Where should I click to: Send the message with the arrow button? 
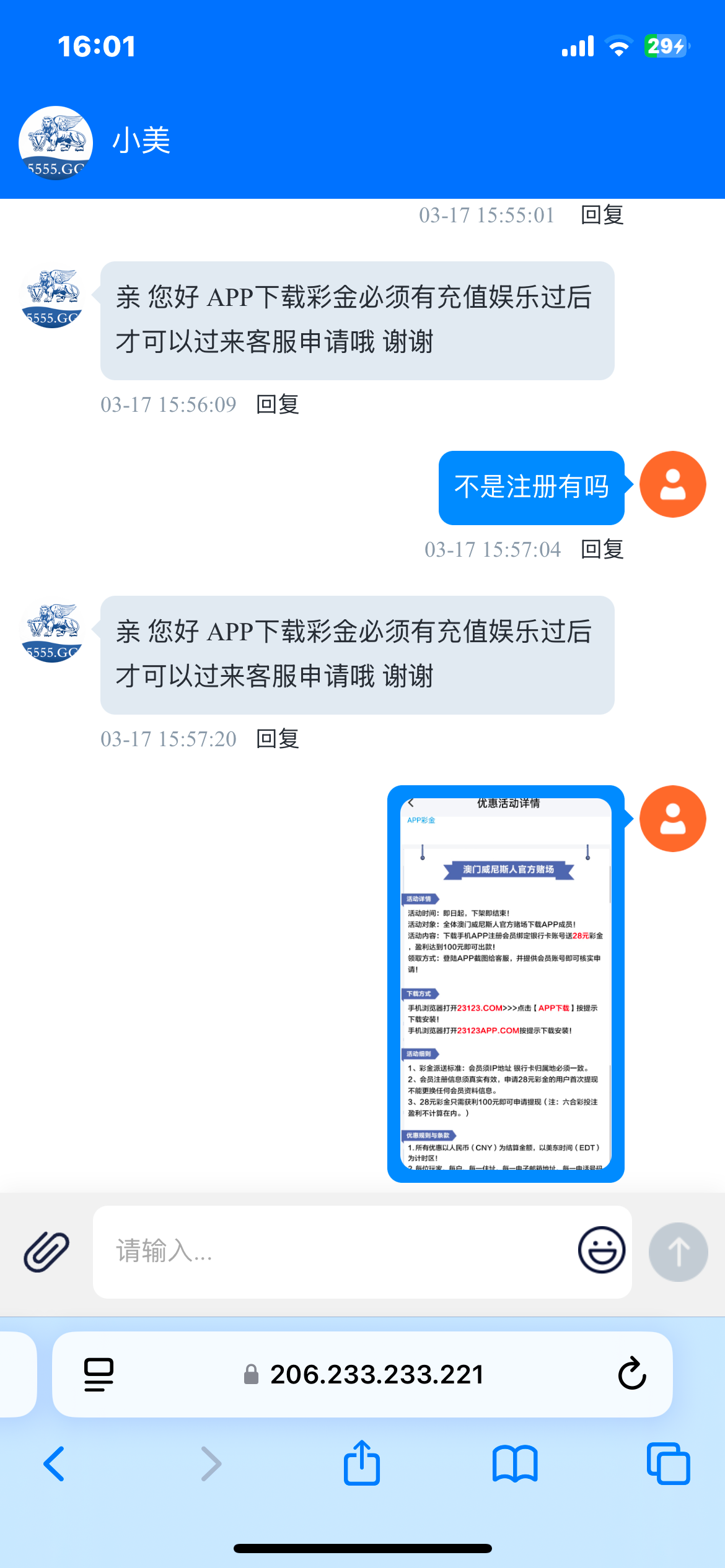pos(678,1252)
